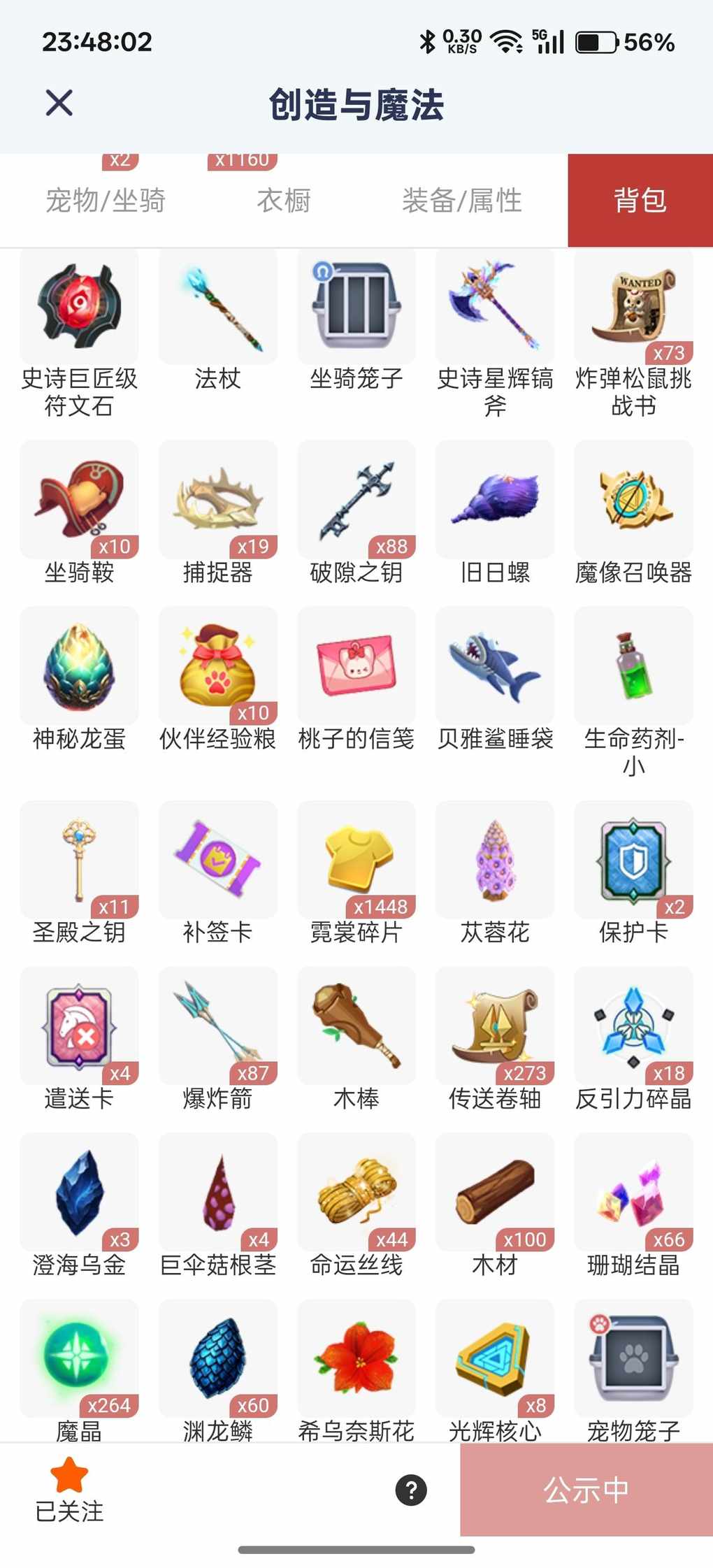Screen dimensions: 713x1568
Task: View the 传送卷轴 item
Action: coord(495,1026)
